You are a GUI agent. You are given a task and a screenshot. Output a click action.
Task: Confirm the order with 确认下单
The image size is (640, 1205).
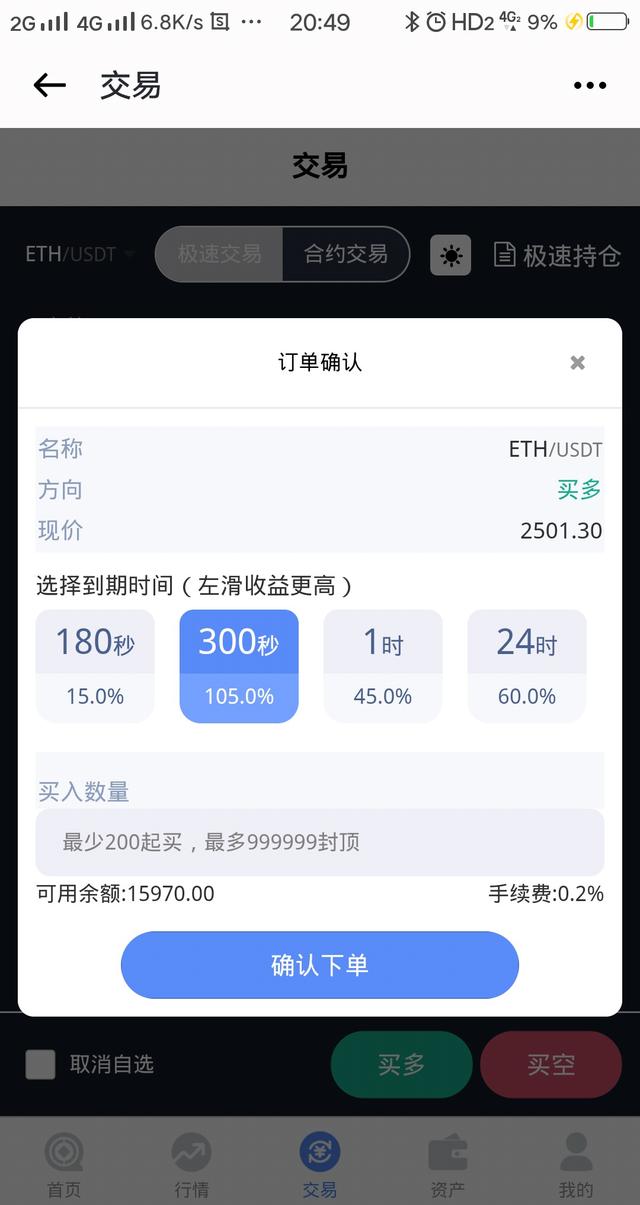[x=320, y=965]
